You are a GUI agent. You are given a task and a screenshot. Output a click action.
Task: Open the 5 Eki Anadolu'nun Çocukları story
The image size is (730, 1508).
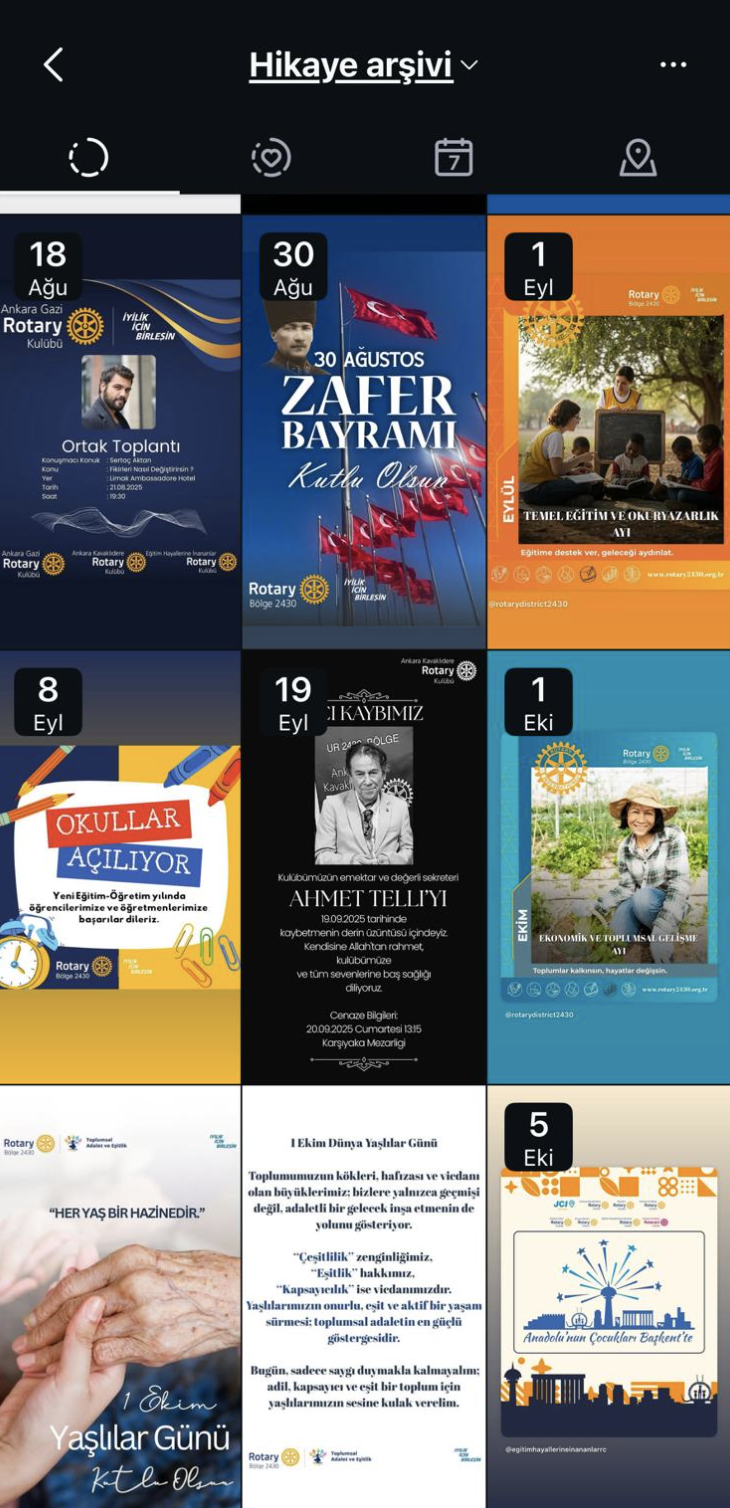608,1296
